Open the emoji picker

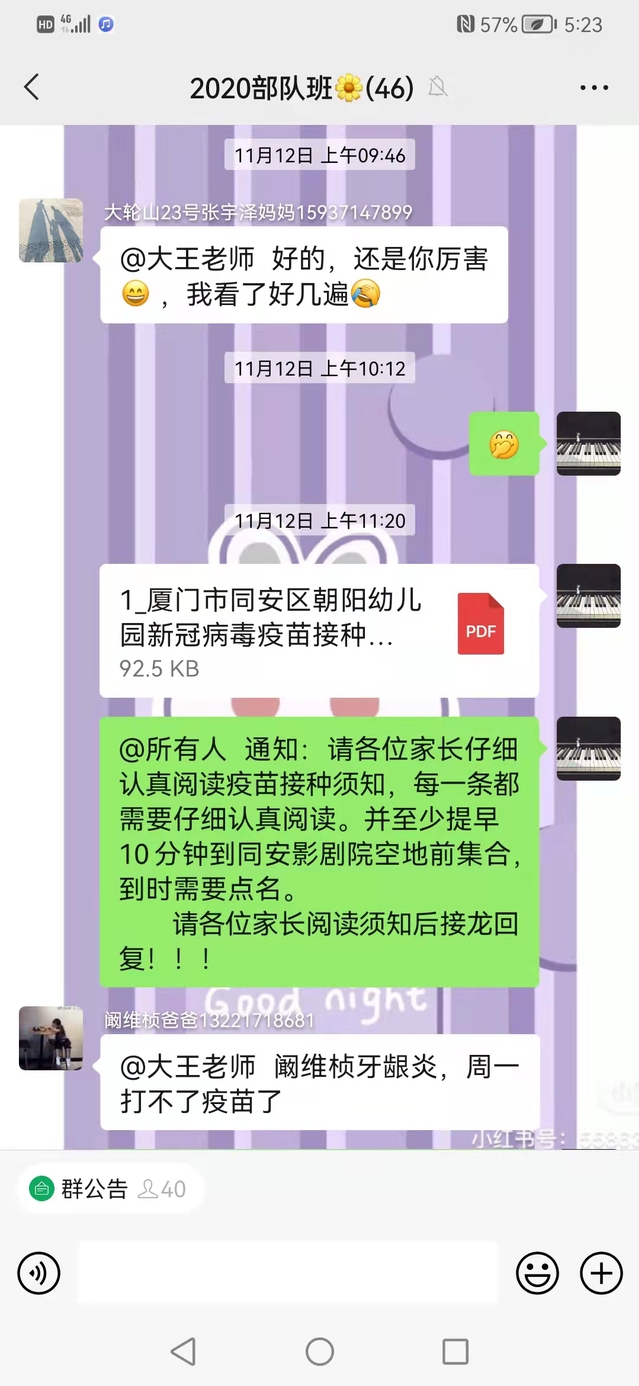[537, 1273]
